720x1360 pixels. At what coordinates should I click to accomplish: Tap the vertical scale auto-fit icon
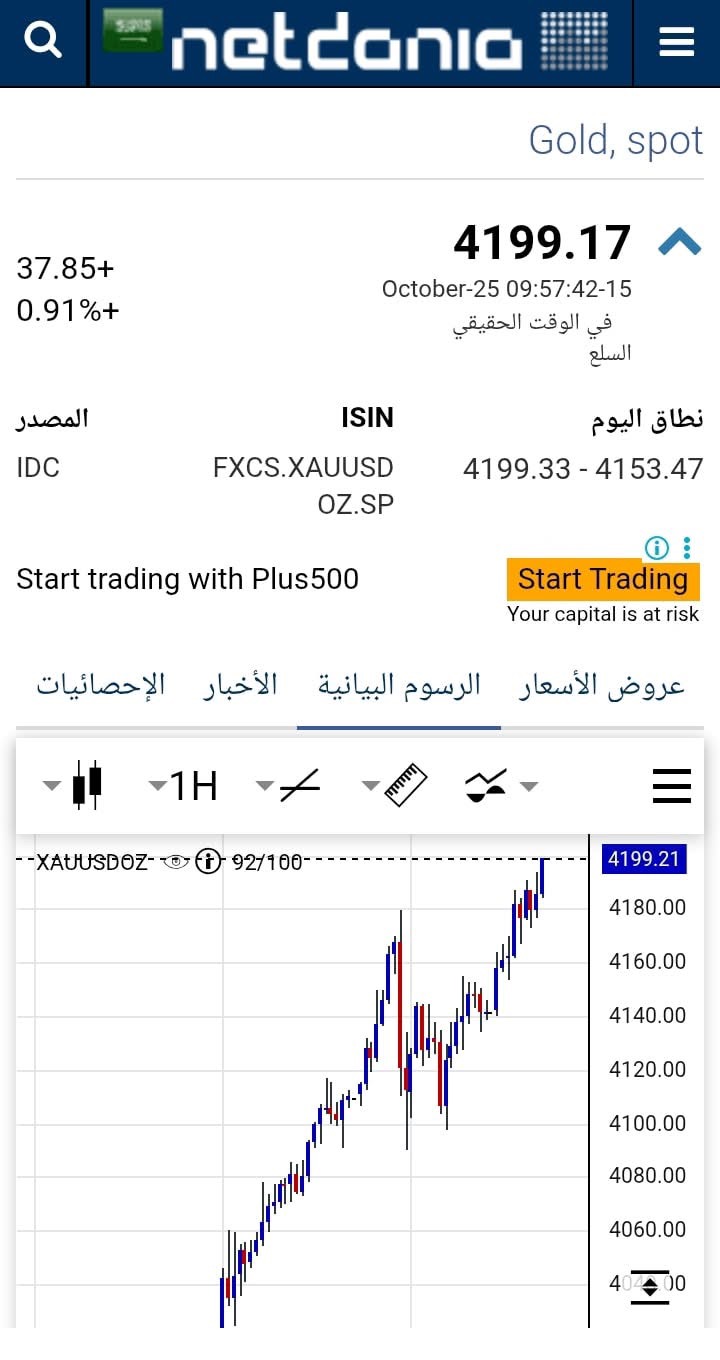pos(650,1286)
